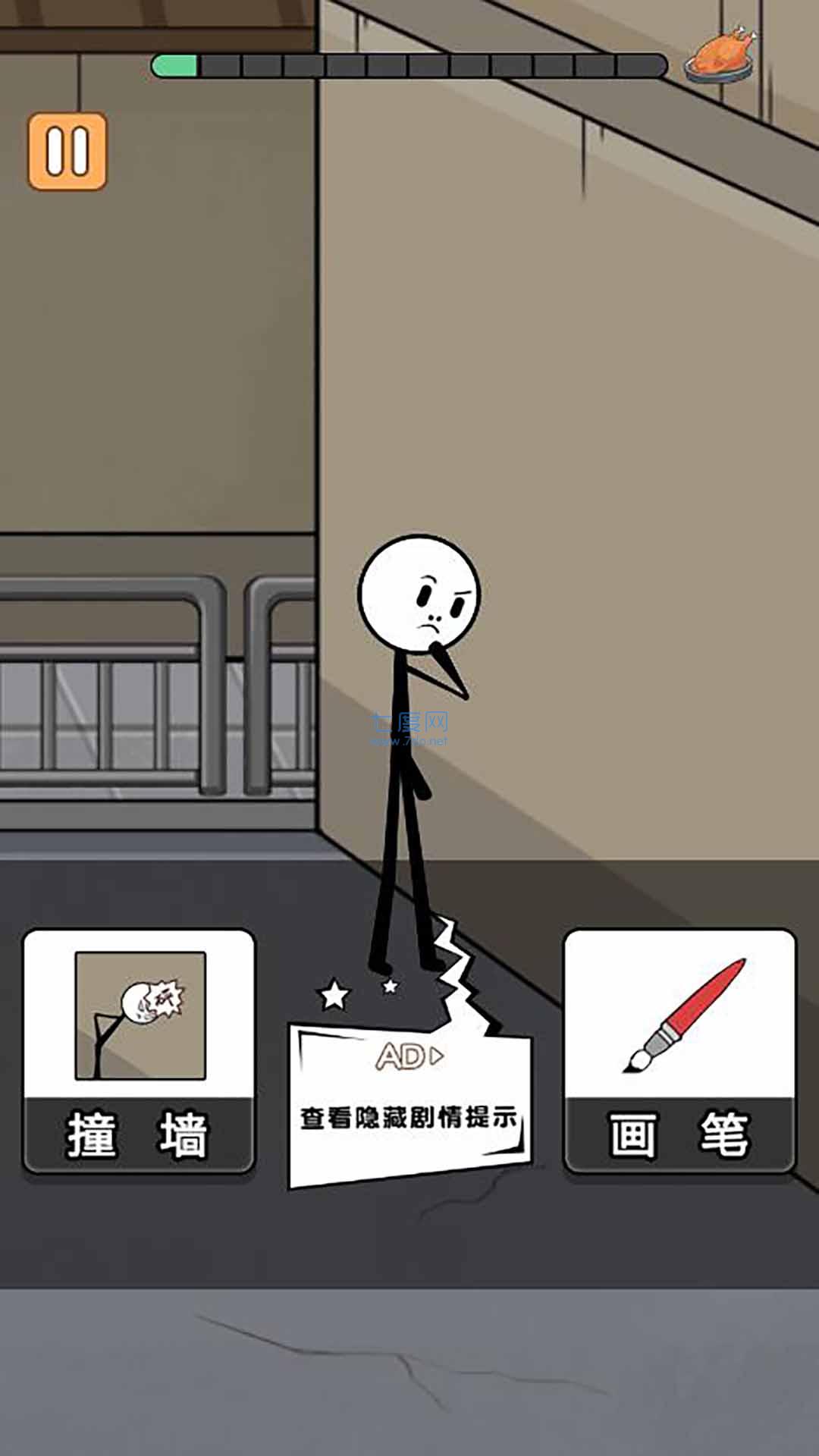Screen dimensions: 819x1456
Task: Choose the 画笔 (paintbrush) option
Action: [x=679, y=1052]
